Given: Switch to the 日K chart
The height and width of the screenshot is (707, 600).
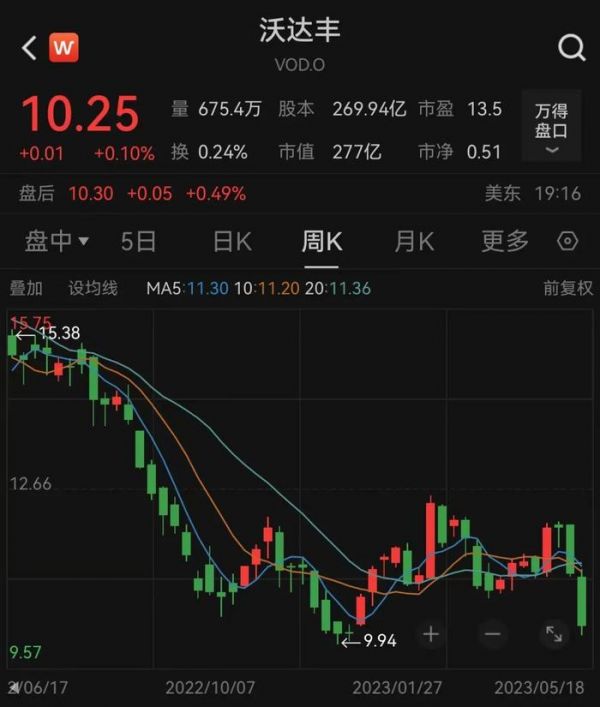Looking at the screenshot, I should 232,241.
